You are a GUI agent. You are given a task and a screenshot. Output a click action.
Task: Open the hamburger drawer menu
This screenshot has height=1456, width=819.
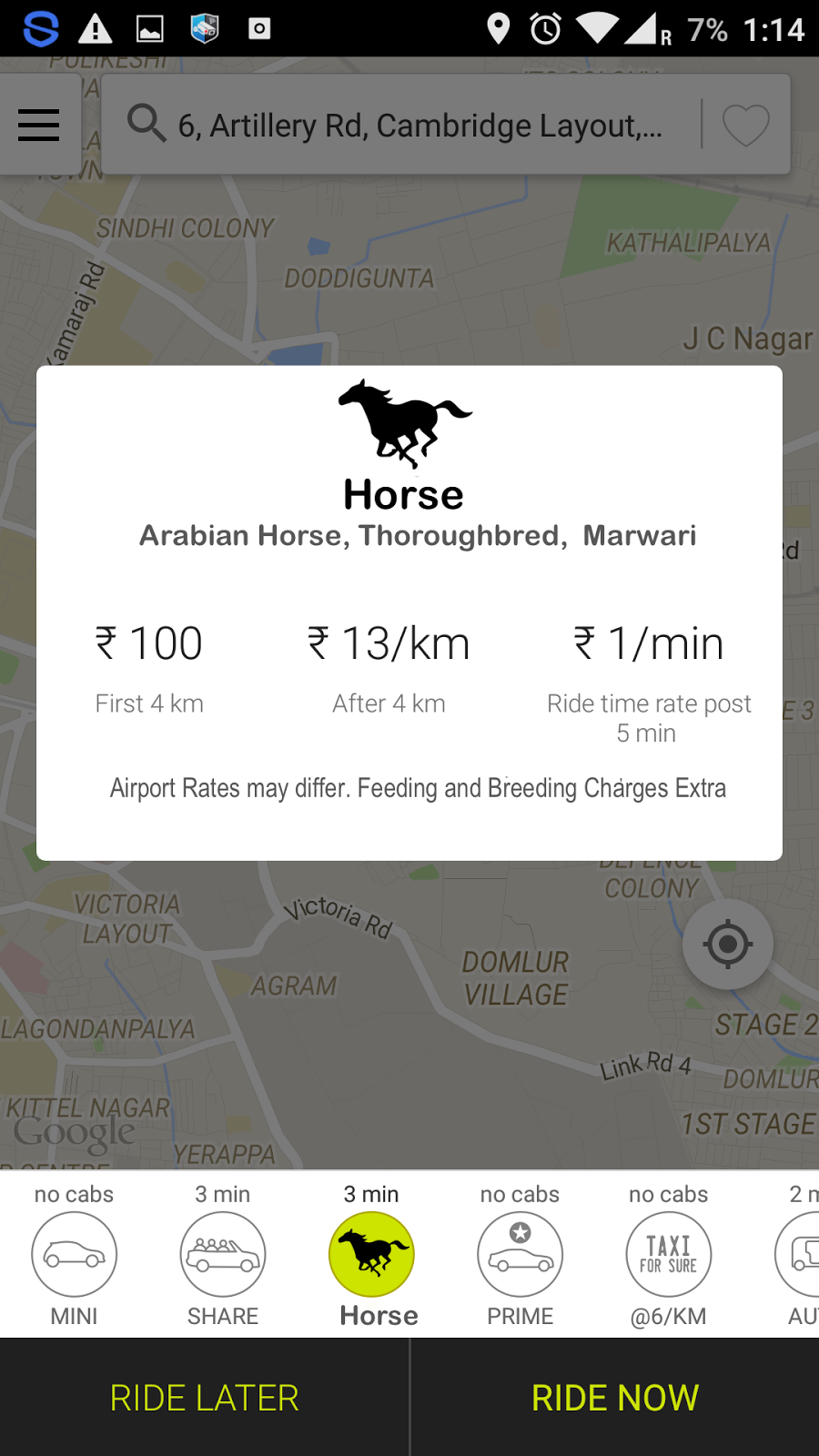click(39, 125)
